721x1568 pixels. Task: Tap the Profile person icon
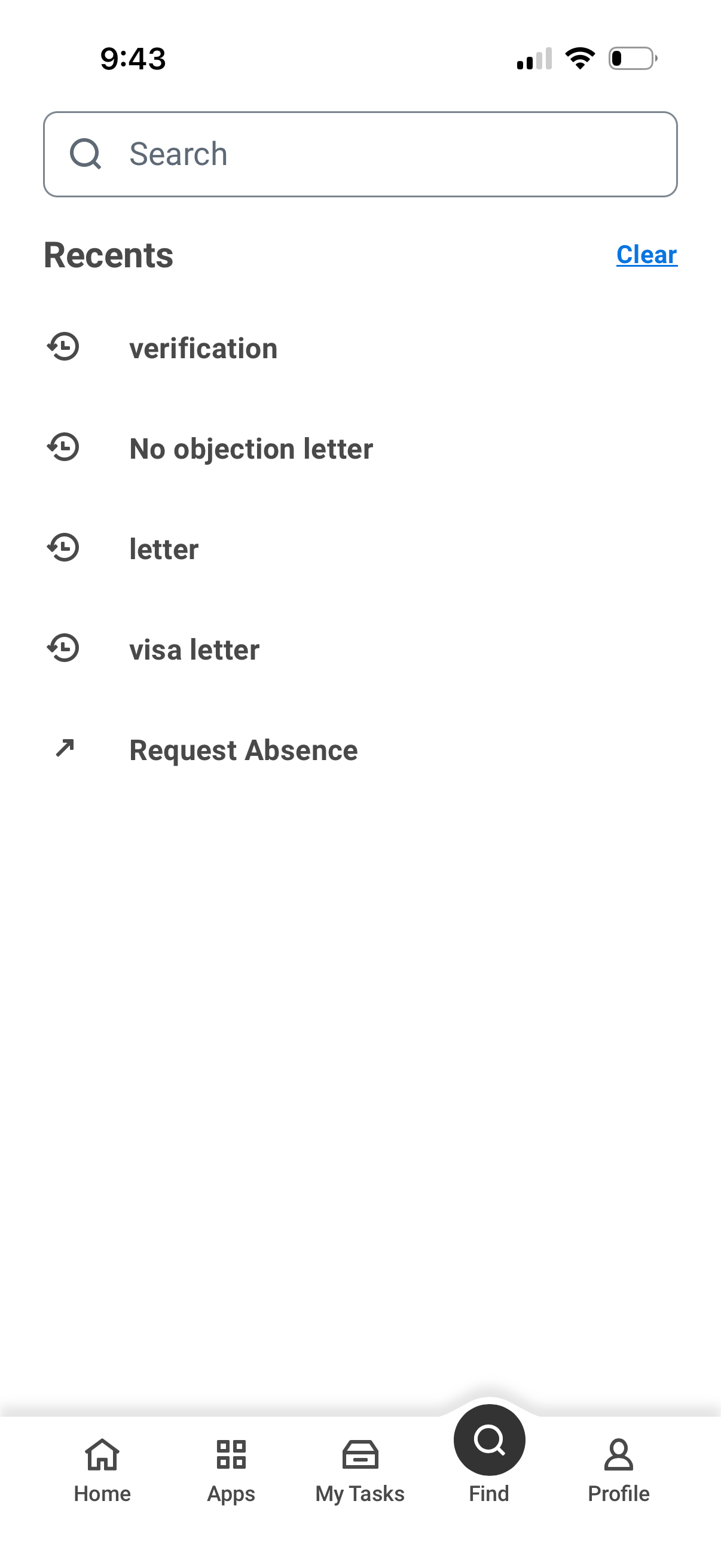(x=619, y=1457)
